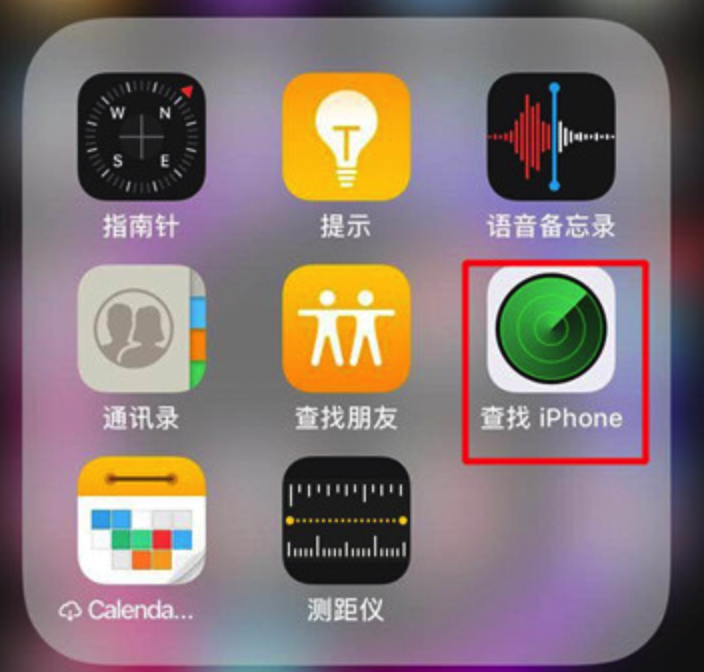Launch the Tips app (提示)
Screen dimensions: 704x672
point(346,137)
